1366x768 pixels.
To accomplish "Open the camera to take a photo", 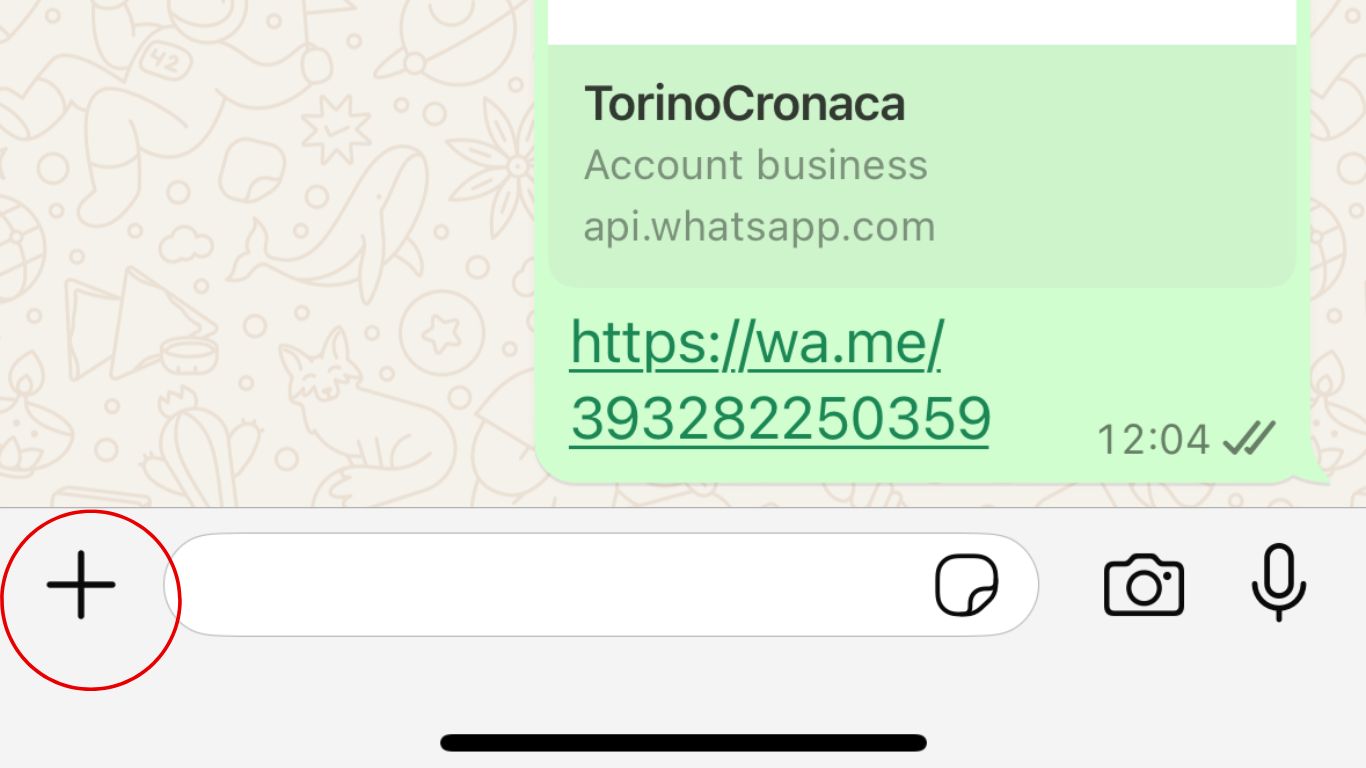I will 1143,585.
